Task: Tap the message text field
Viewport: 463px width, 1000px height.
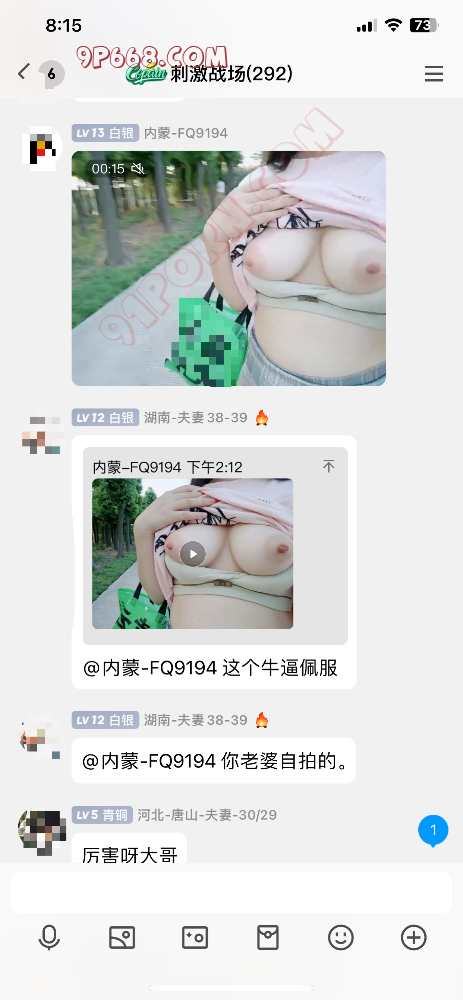Action: point(232,892)
